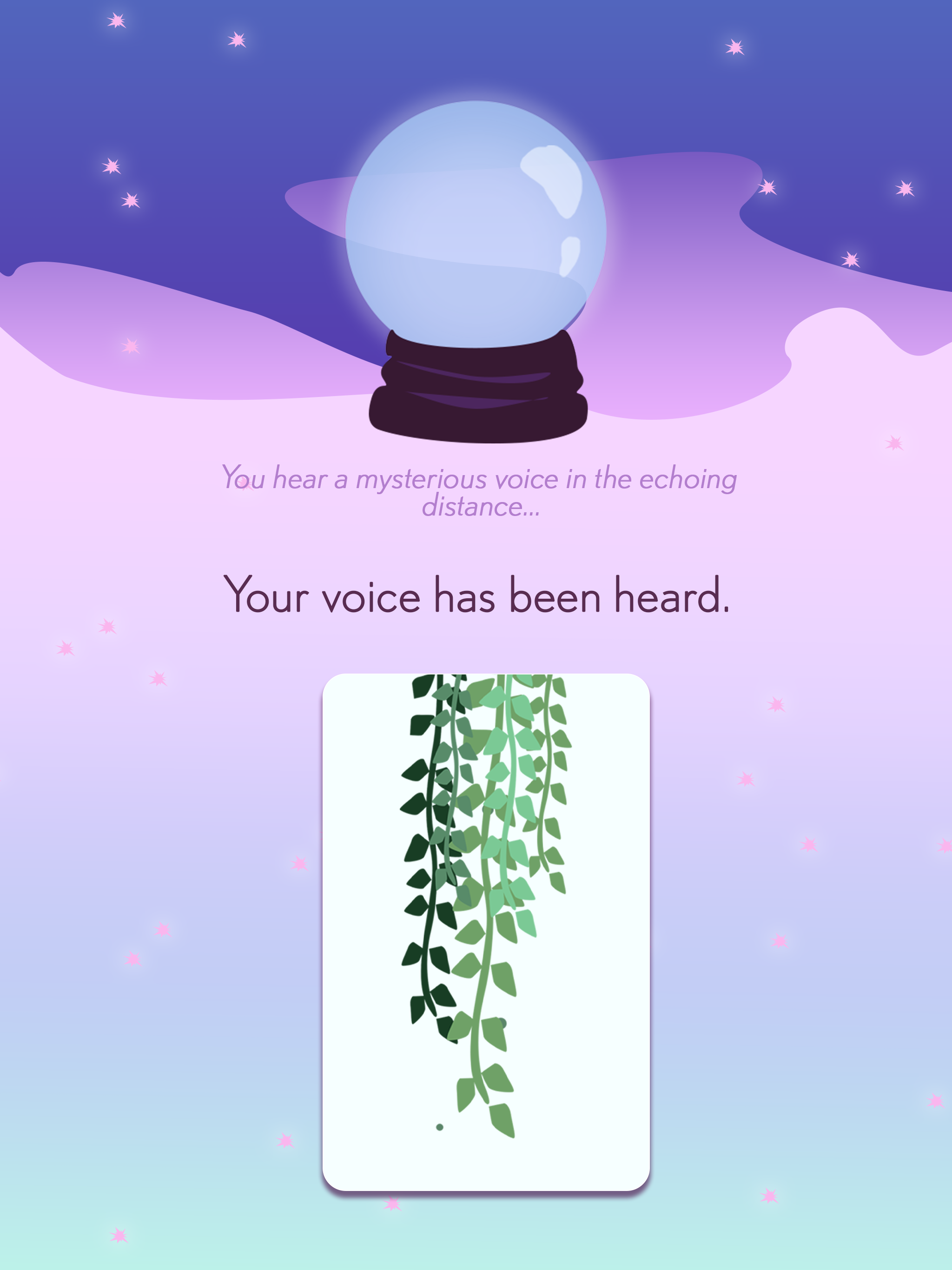Tap the glowing crystal ball
952x1270 pixels.
pyautogui.click(x=476, y=225)
